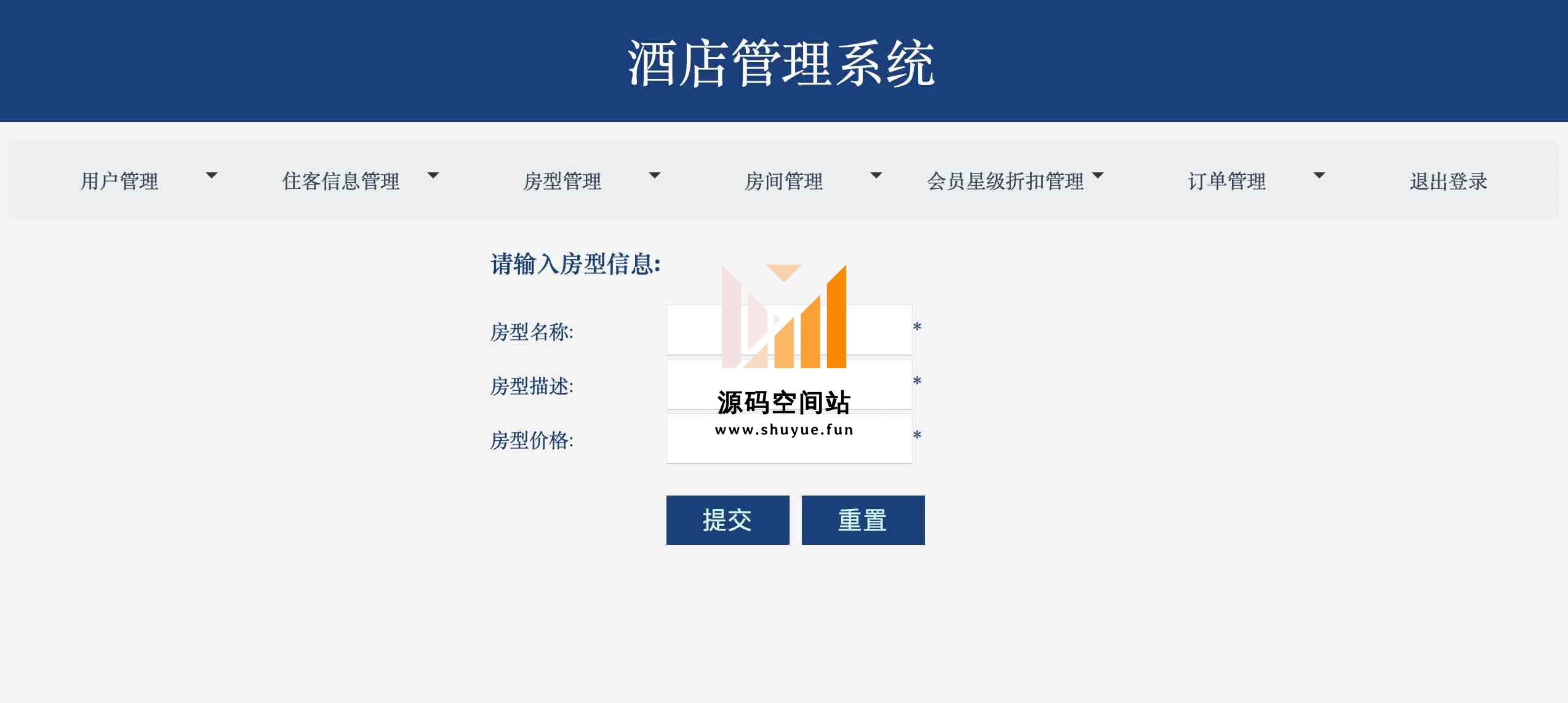
Task: Click 退出登录 to log out
Action: pos(1448,181)
